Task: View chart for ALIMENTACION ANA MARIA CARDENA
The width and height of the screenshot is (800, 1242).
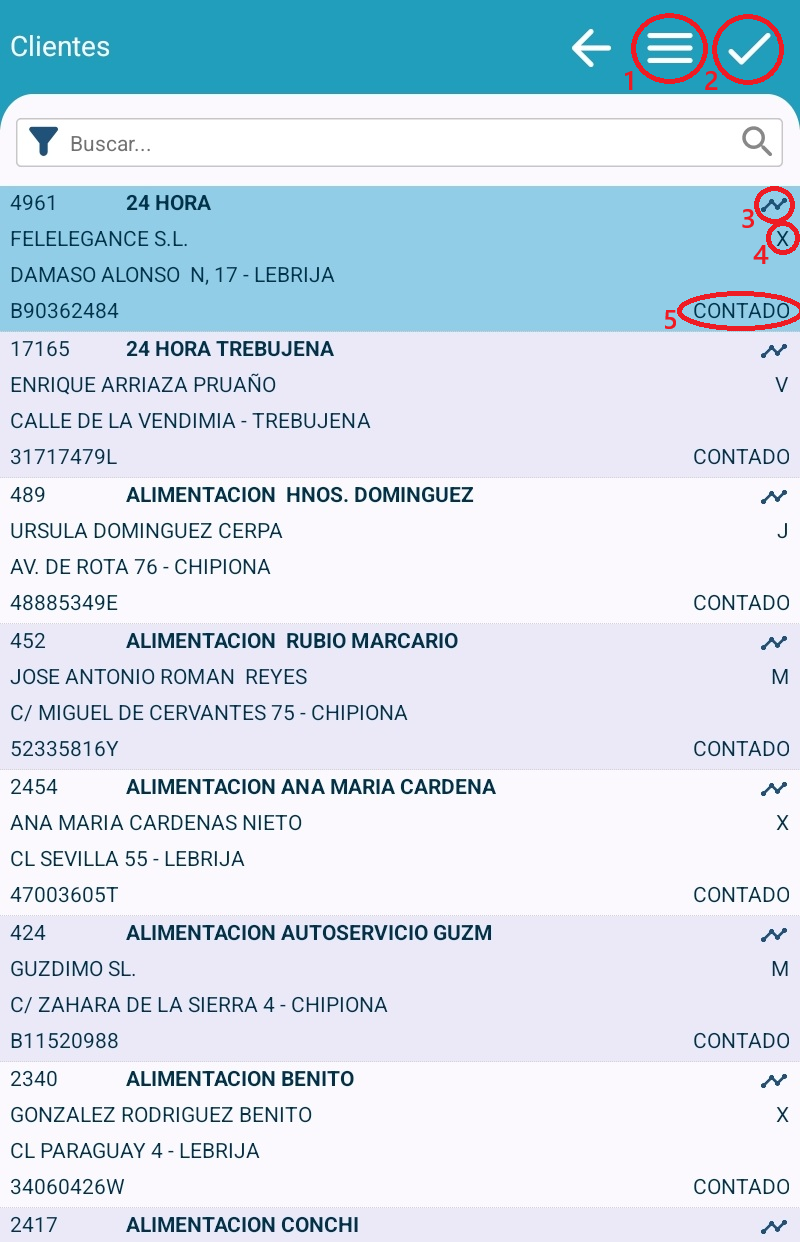Action: point(774,789)
